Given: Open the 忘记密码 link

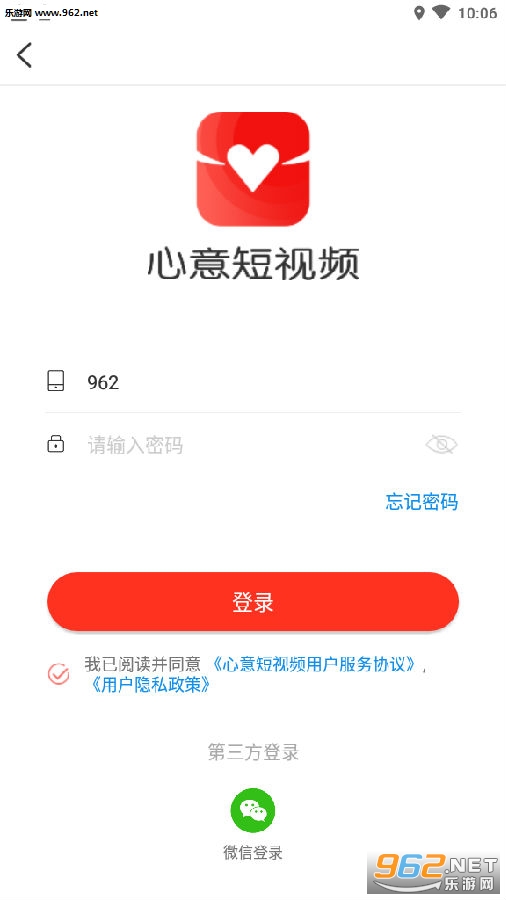Looking at the screenshot, I should pyautogui.click(x=422, y=502).
